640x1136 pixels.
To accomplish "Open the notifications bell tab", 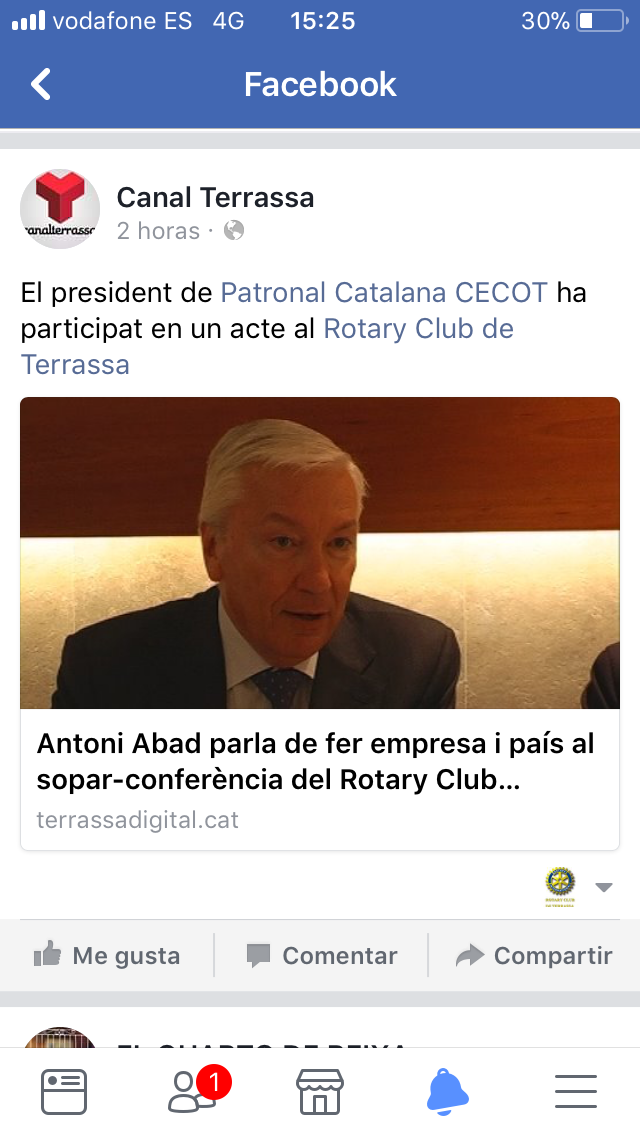I will click(447, 1091).
